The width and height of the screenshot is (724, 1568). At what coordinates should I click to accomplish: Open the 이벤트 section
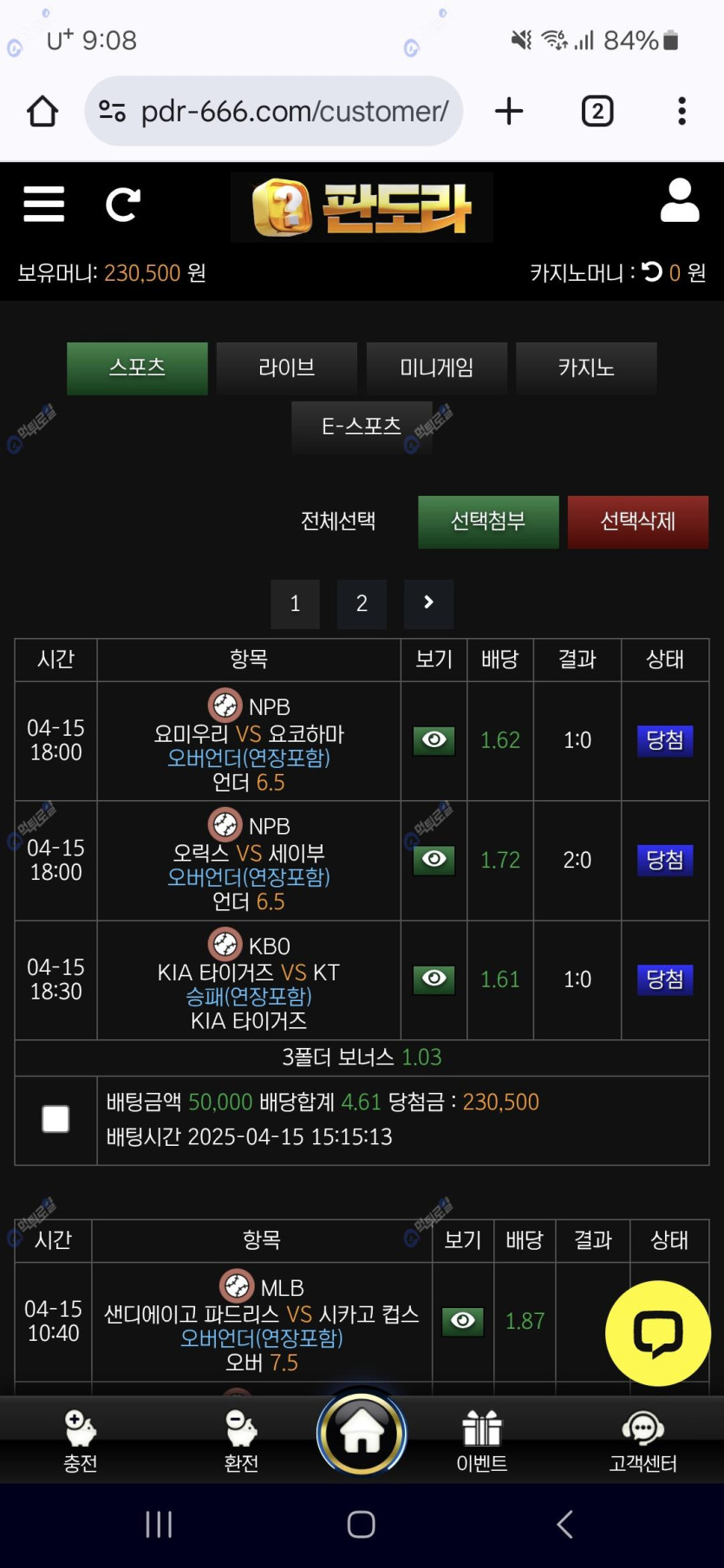(482, 1441)
